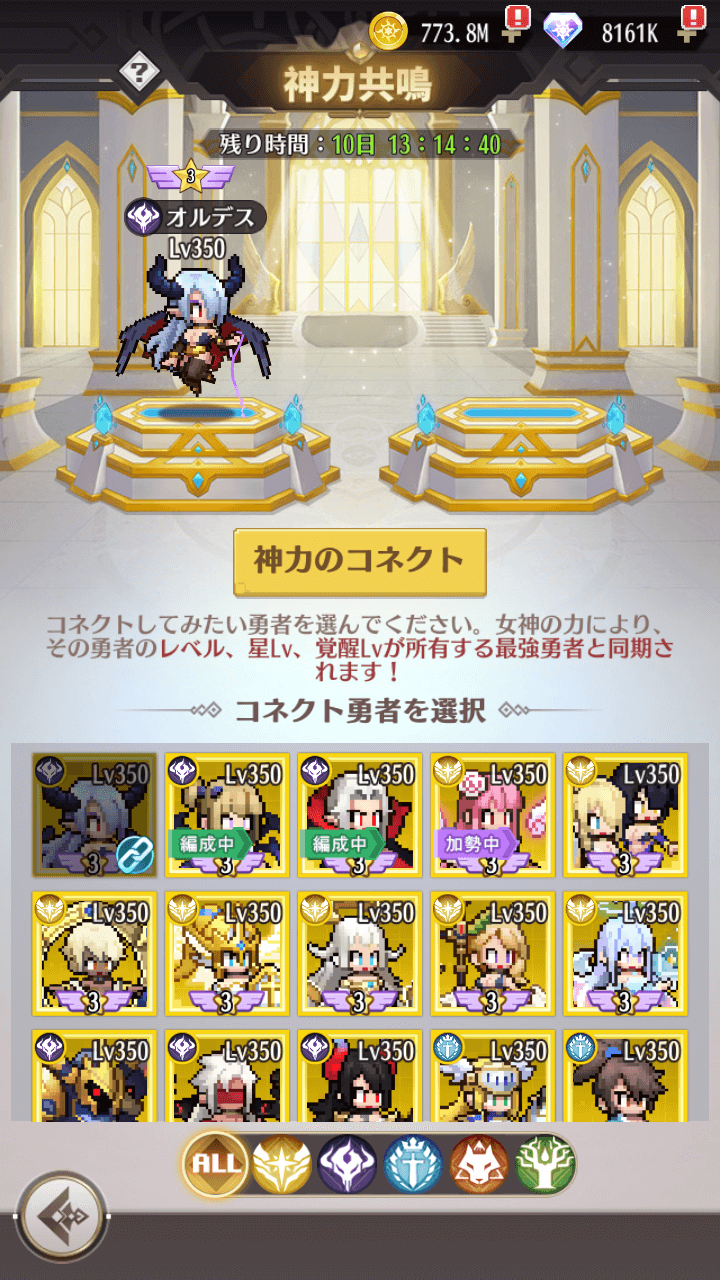Screen dimensions: 720x1280
Task: Pick the light-blue-haired hero tile
Action: click(625, 953)
